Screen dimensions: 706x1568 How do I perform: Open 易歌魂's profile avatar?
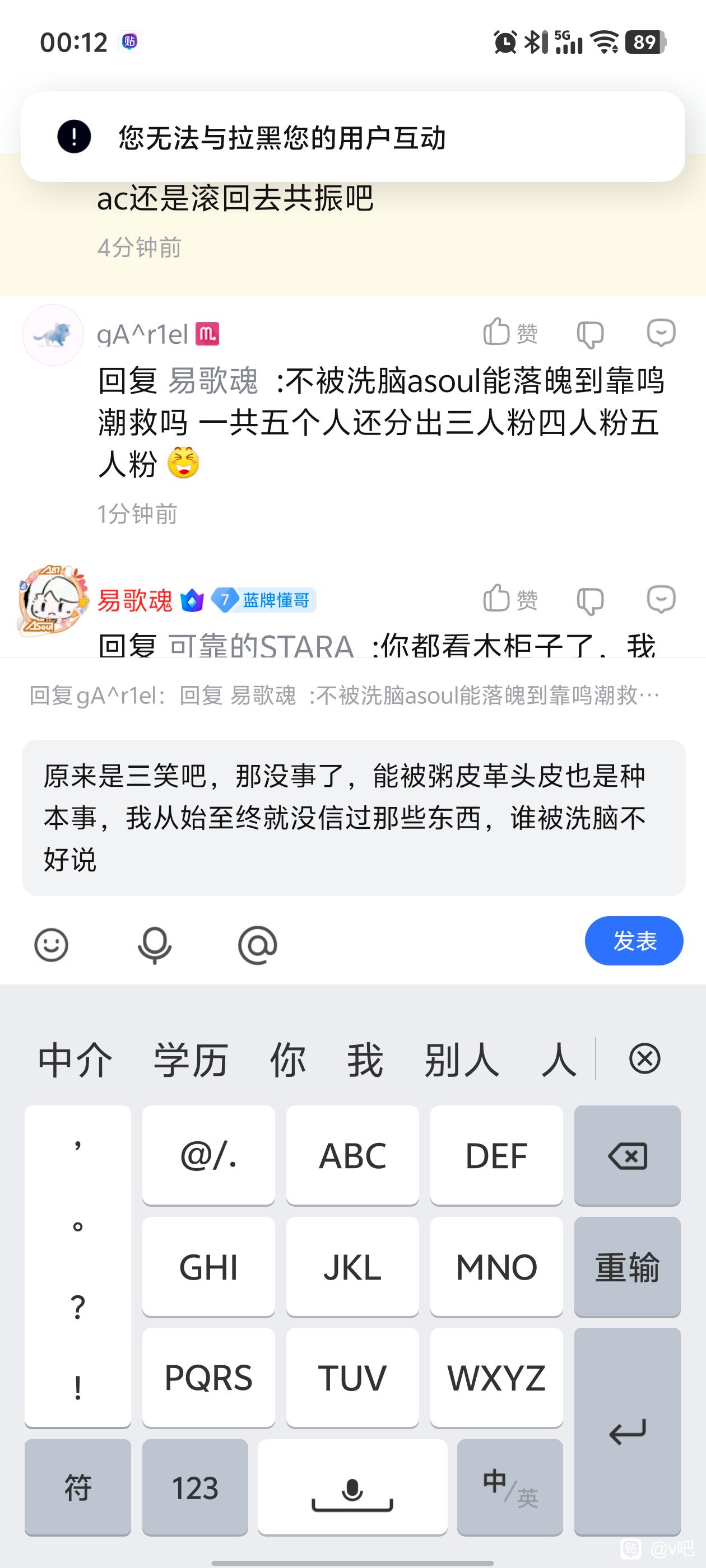[x=53, y=600]
